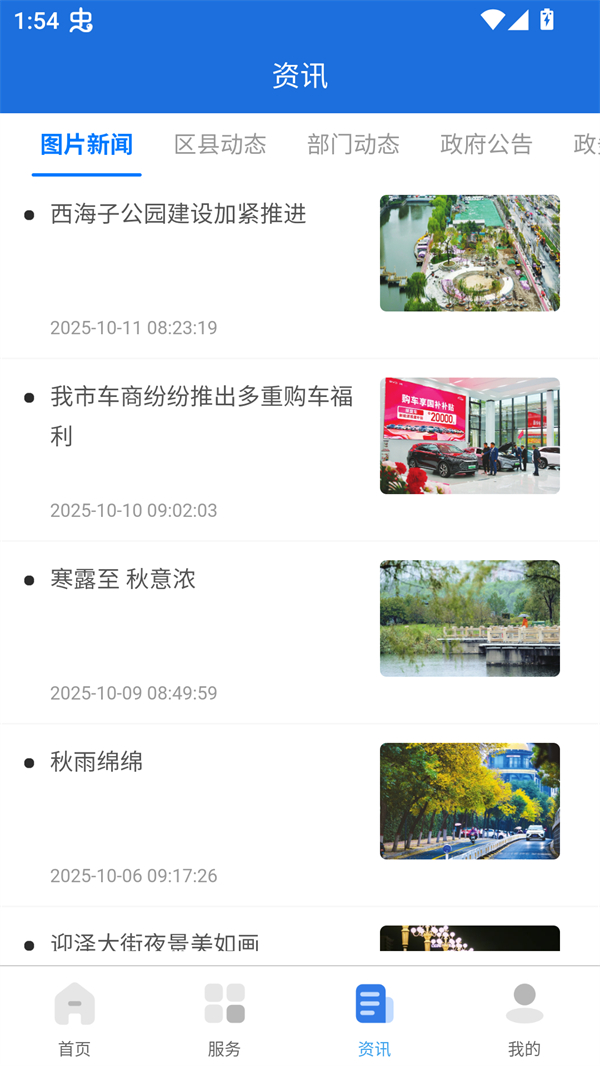Open the 政府公告 tab

click(x=486, y=144)
